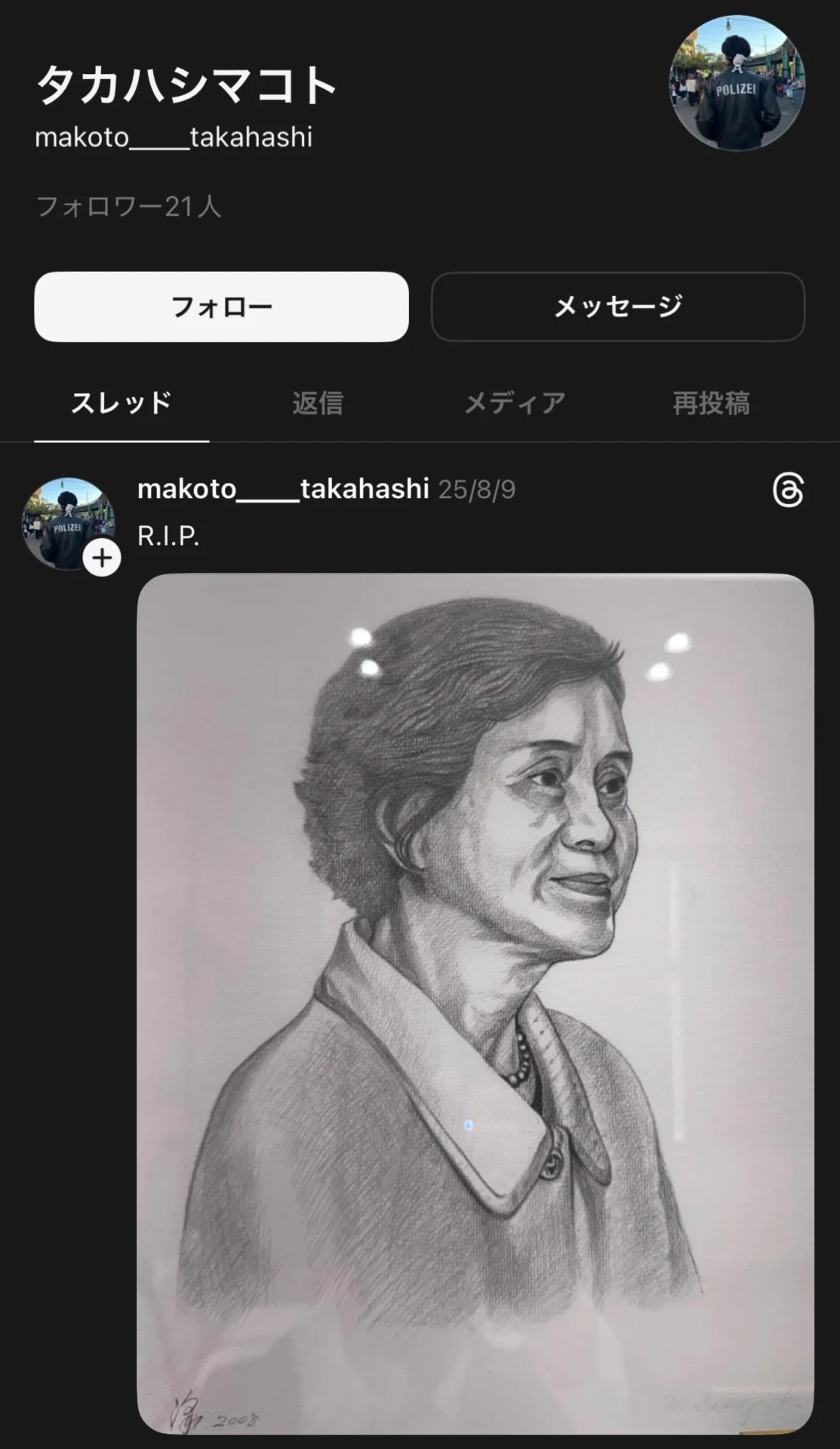The width and height of the screenshot is (840, 1449).
Task: Show the フォロワー21人 followers list
Action: tap(129, 207)
